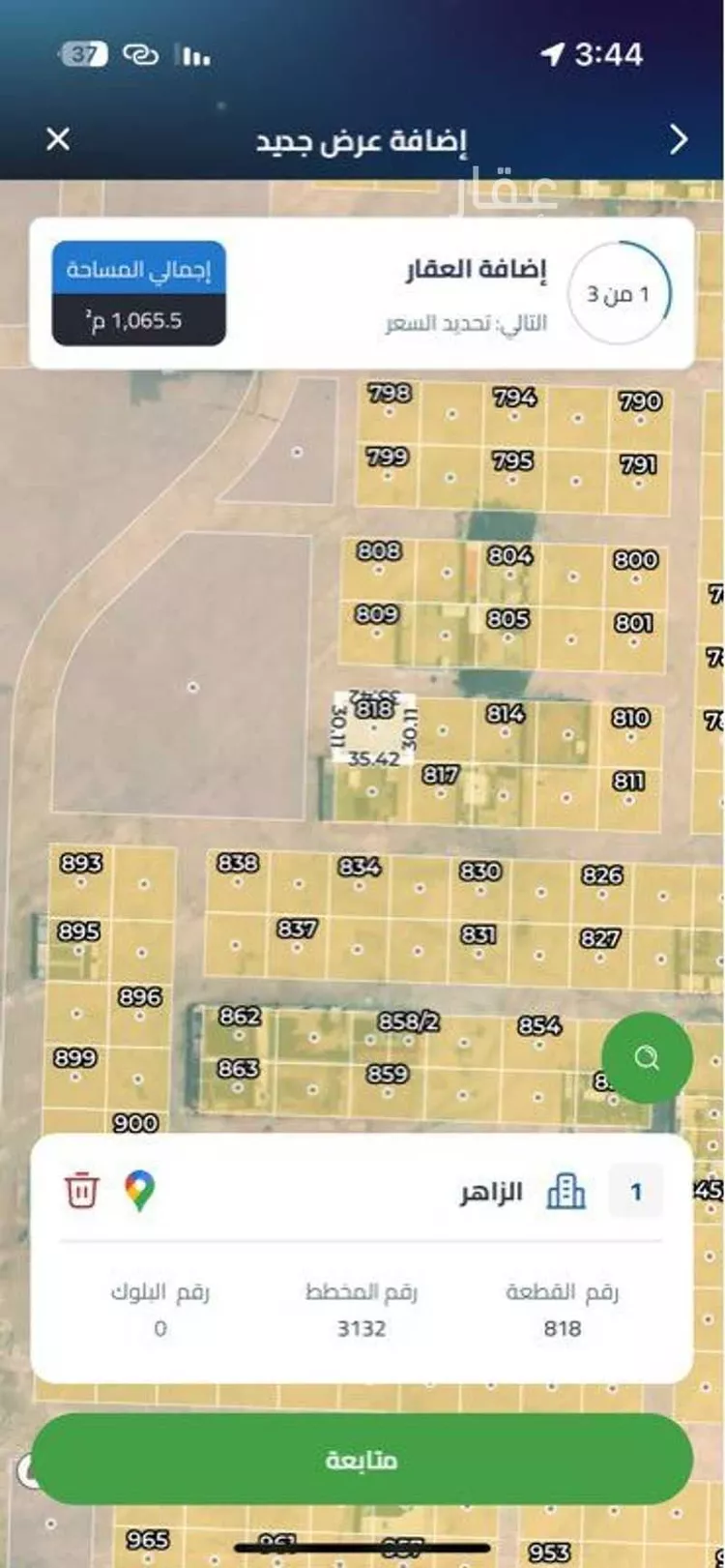This screenshot has width=725, height=1568.
Task: Tap the forward chevron in header
Action: 679,139
